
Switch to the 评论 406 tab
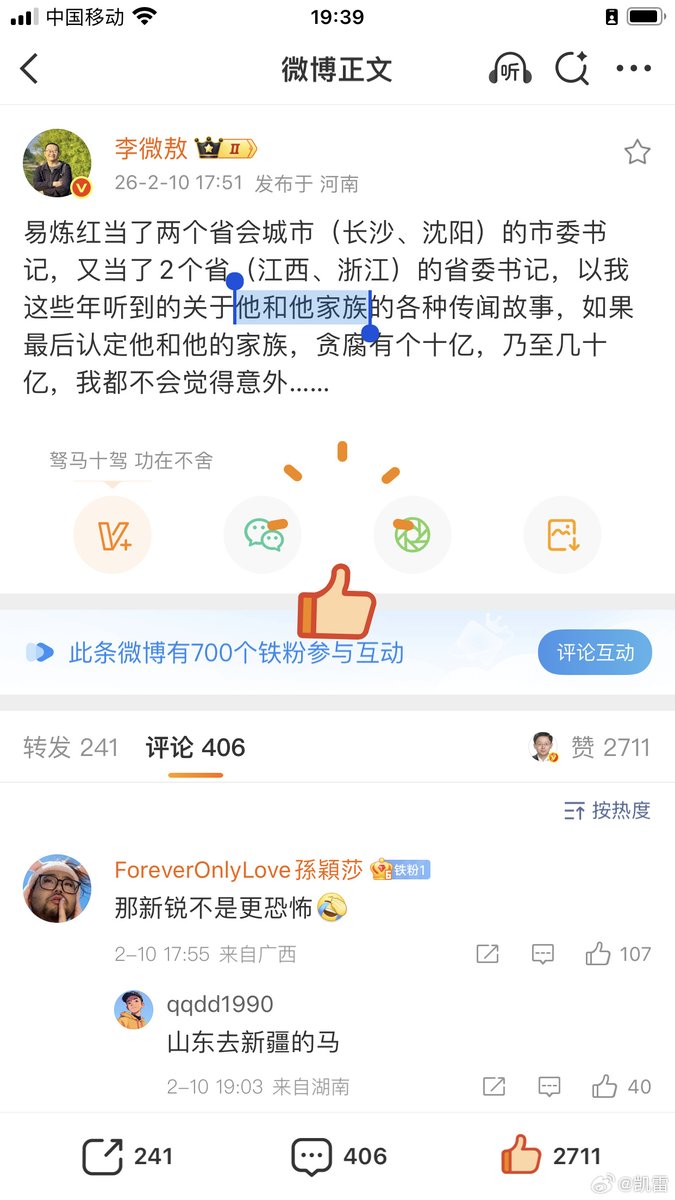click(x=195, y=747)
